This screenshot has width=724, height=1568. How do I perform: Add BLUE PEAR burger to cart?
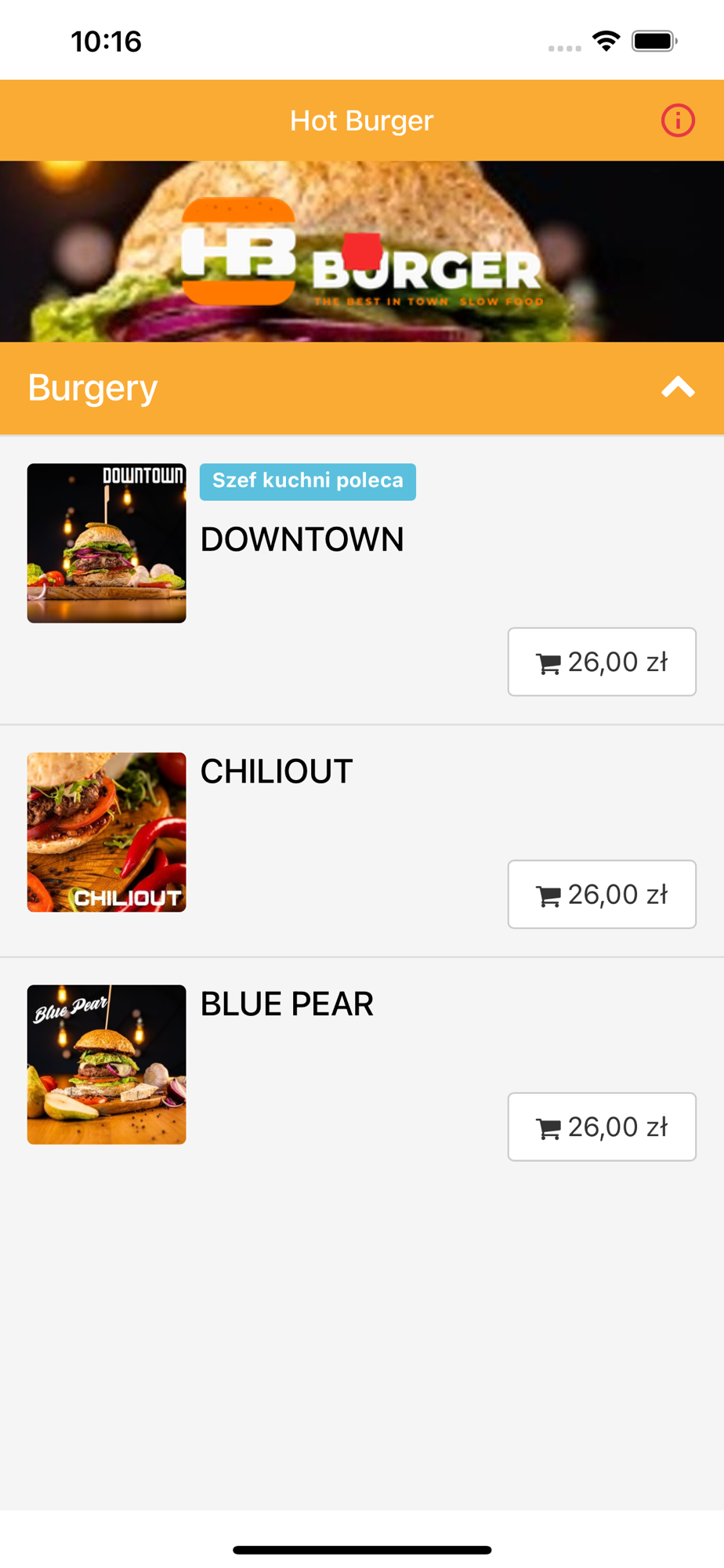[602, 1127]
